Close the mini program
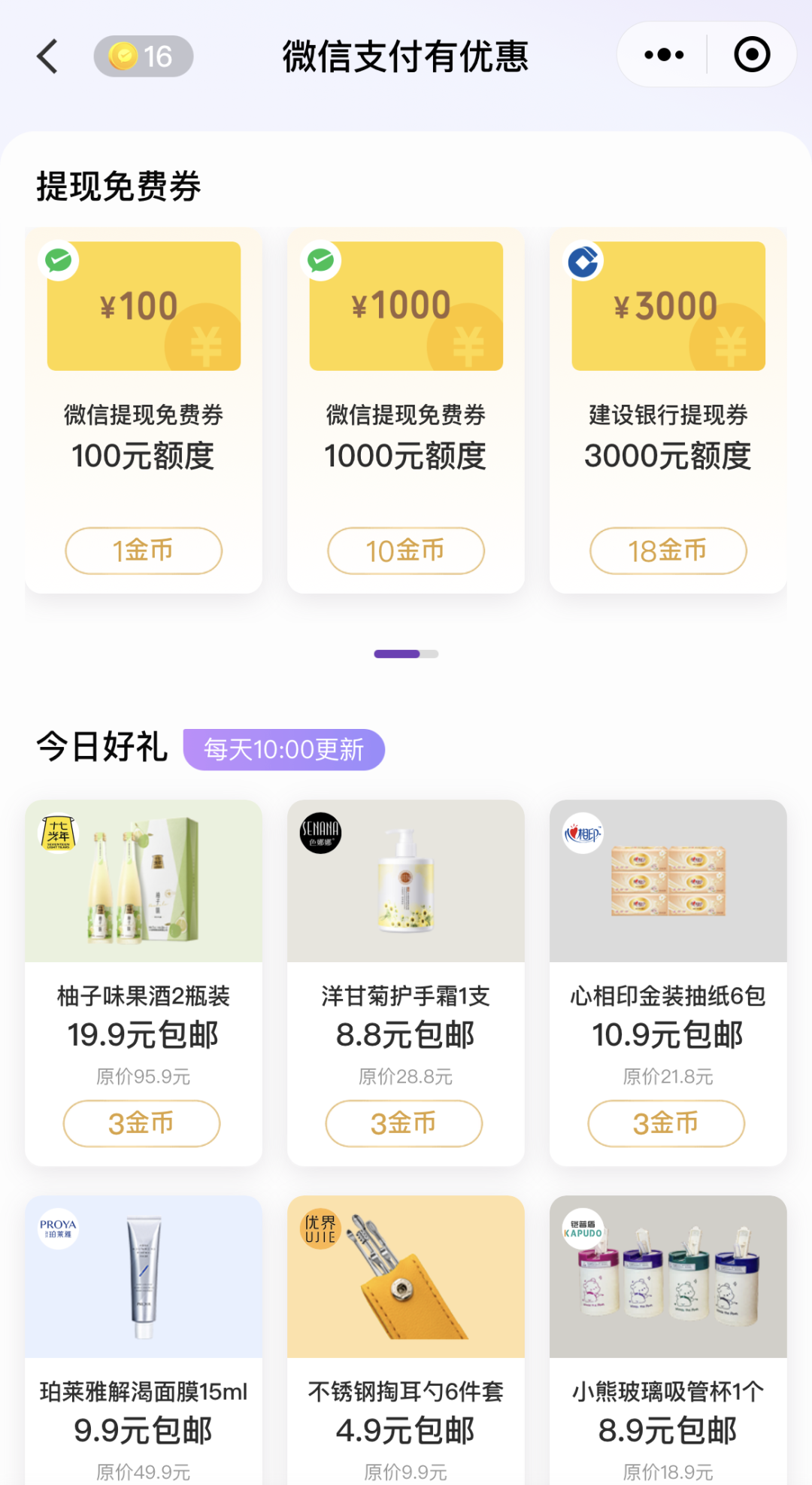812x1485 pixels. tap(751, 55)
